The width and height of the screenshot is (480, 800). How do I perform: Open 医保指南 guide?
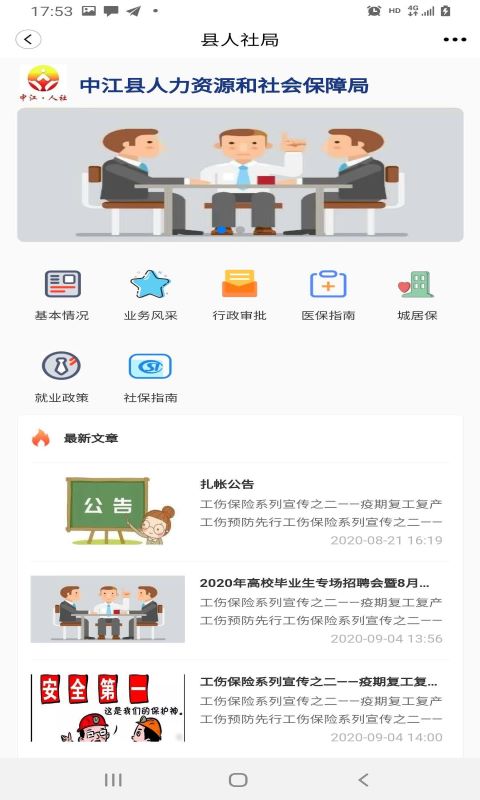point(328,295)
